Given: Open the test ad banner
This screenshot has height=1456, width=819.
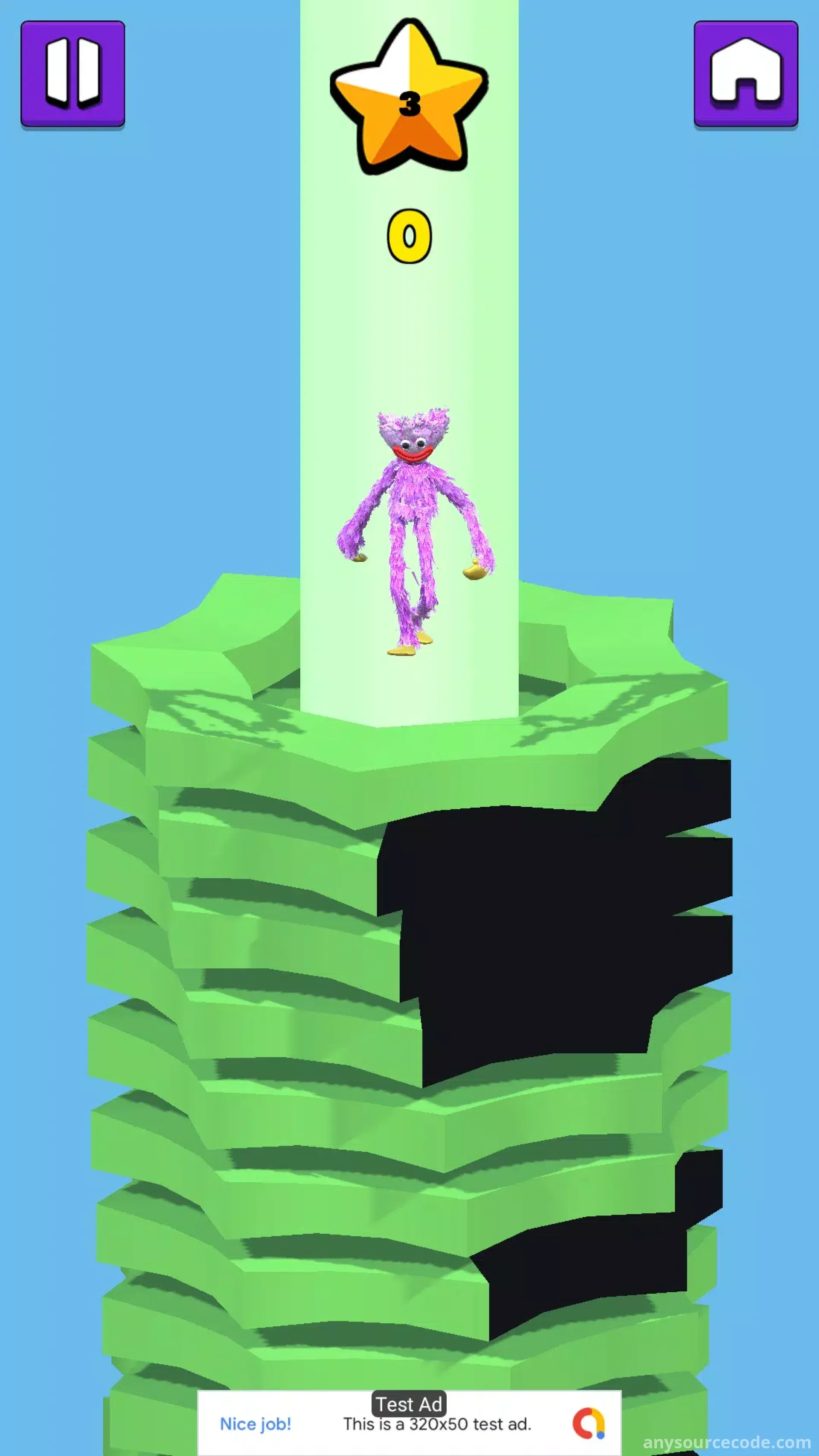Looking at the screenshot, I should (x=409, y=1422).
